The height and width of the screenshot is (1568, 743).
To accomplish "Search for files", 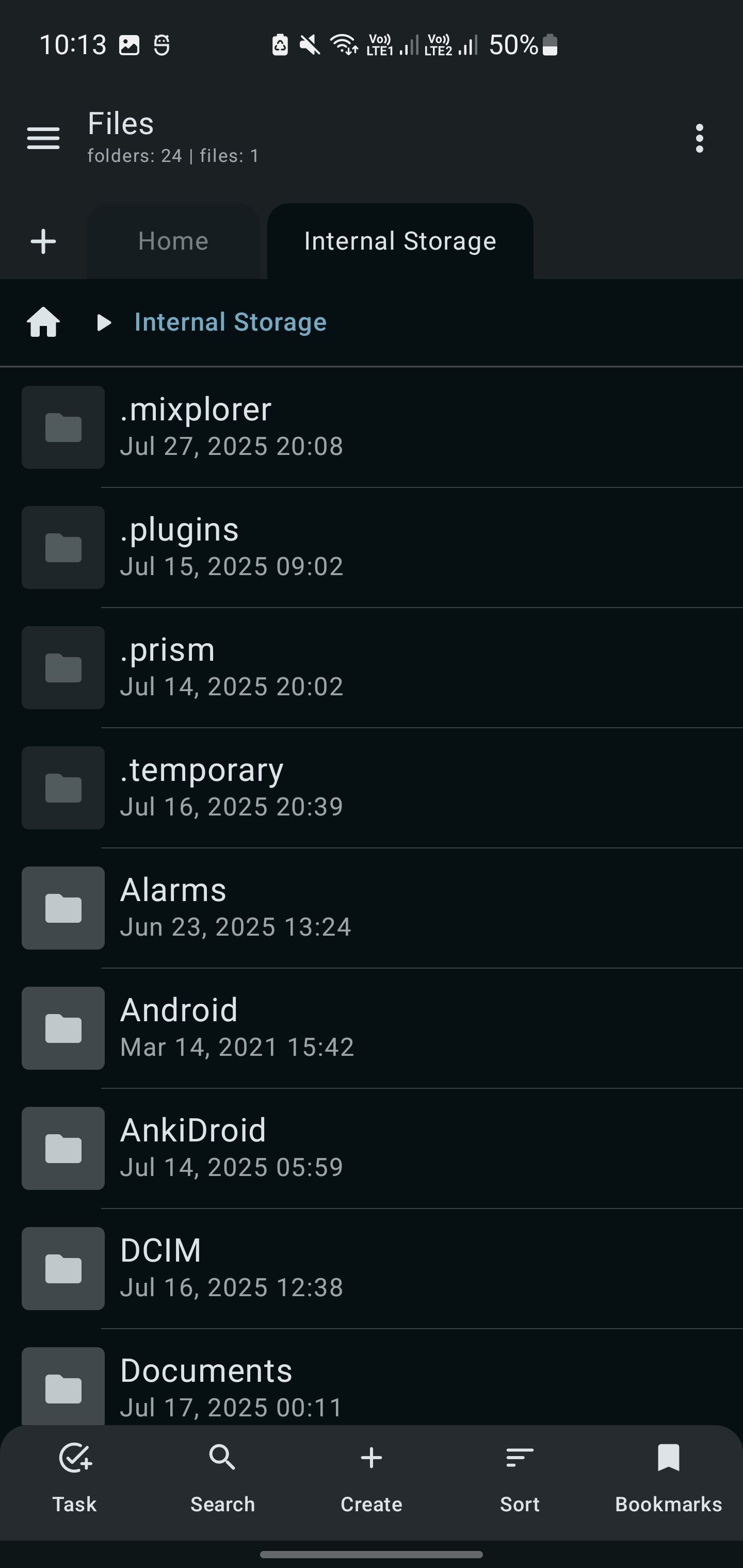I will (x=222, y=1478).
